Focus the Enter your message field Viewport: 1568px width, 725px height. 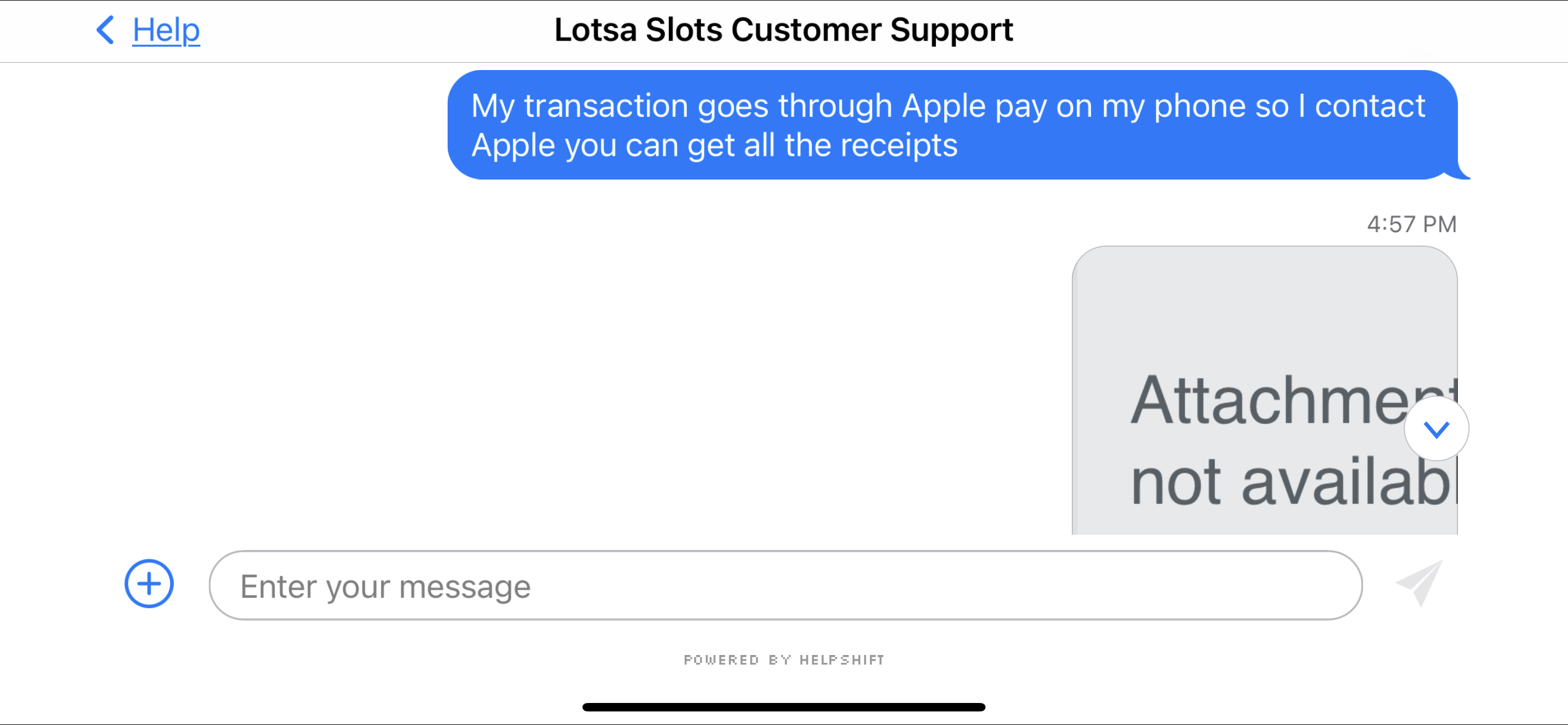pyautogui.click(x=785, y=585)
